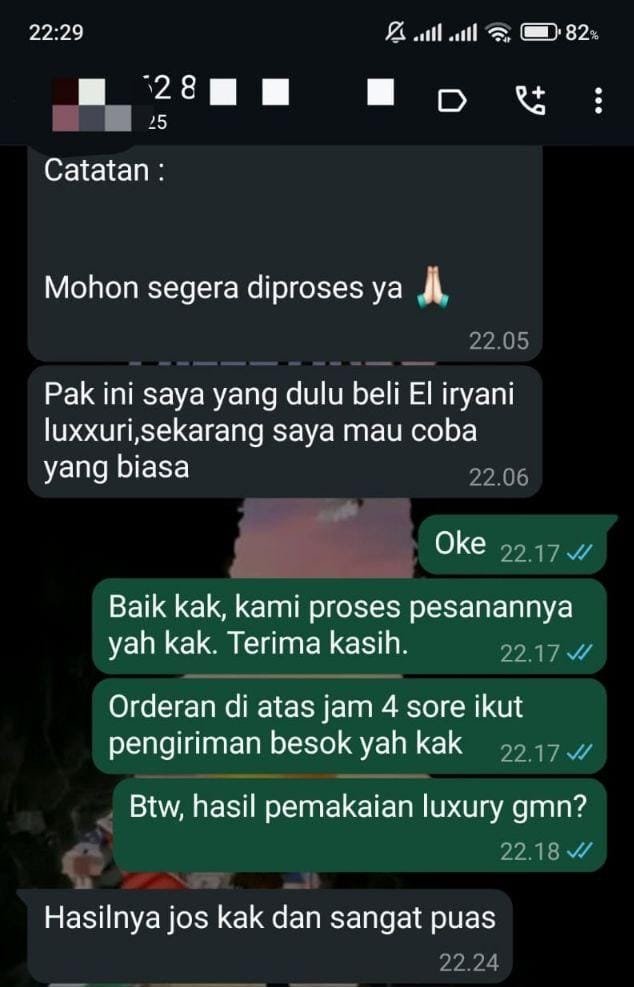
Task: Open the chat label icon
Action: tap(453, 100)
